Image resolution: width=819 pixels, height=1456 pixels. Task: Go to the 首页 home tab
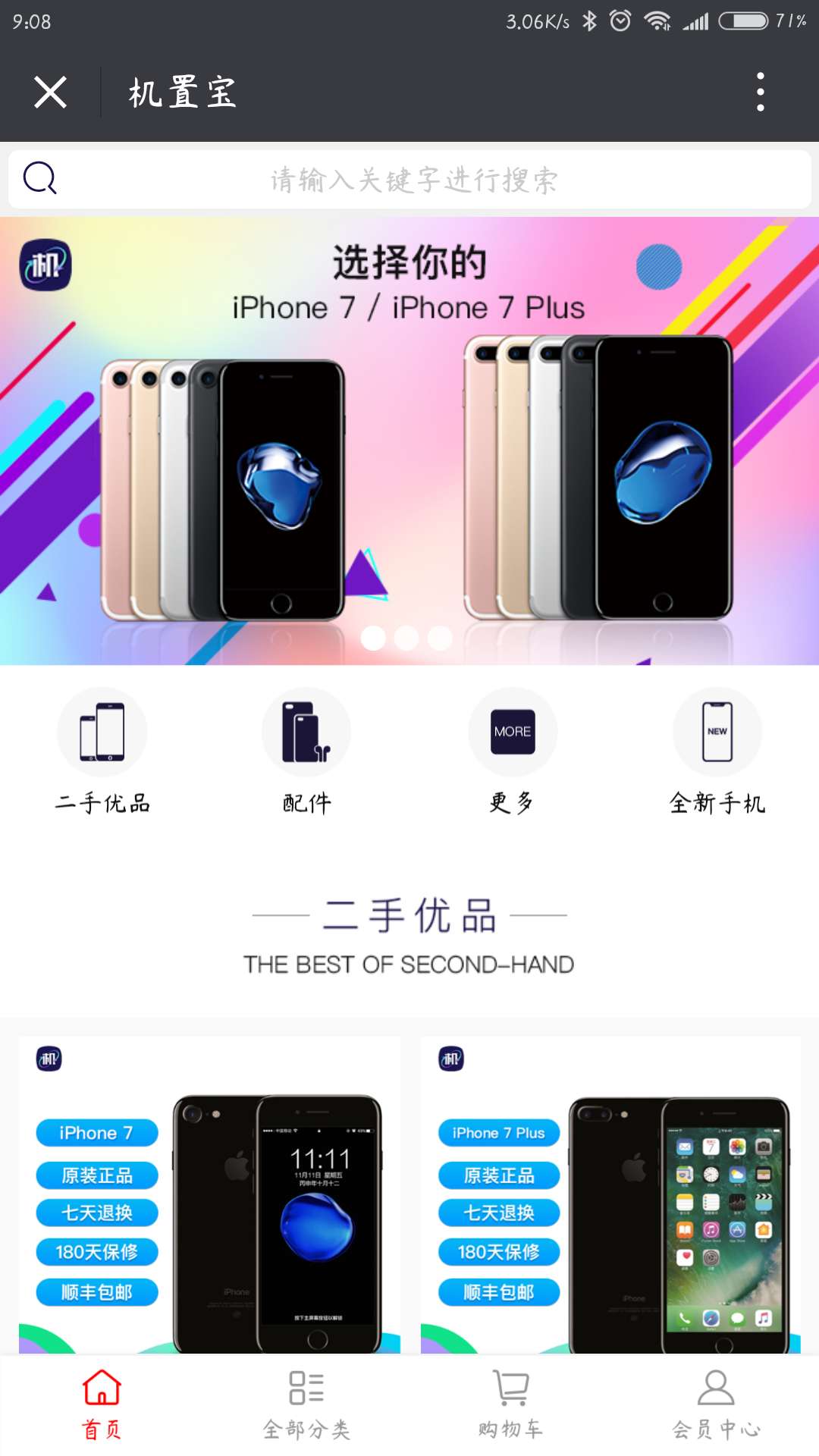(102, 1404)
